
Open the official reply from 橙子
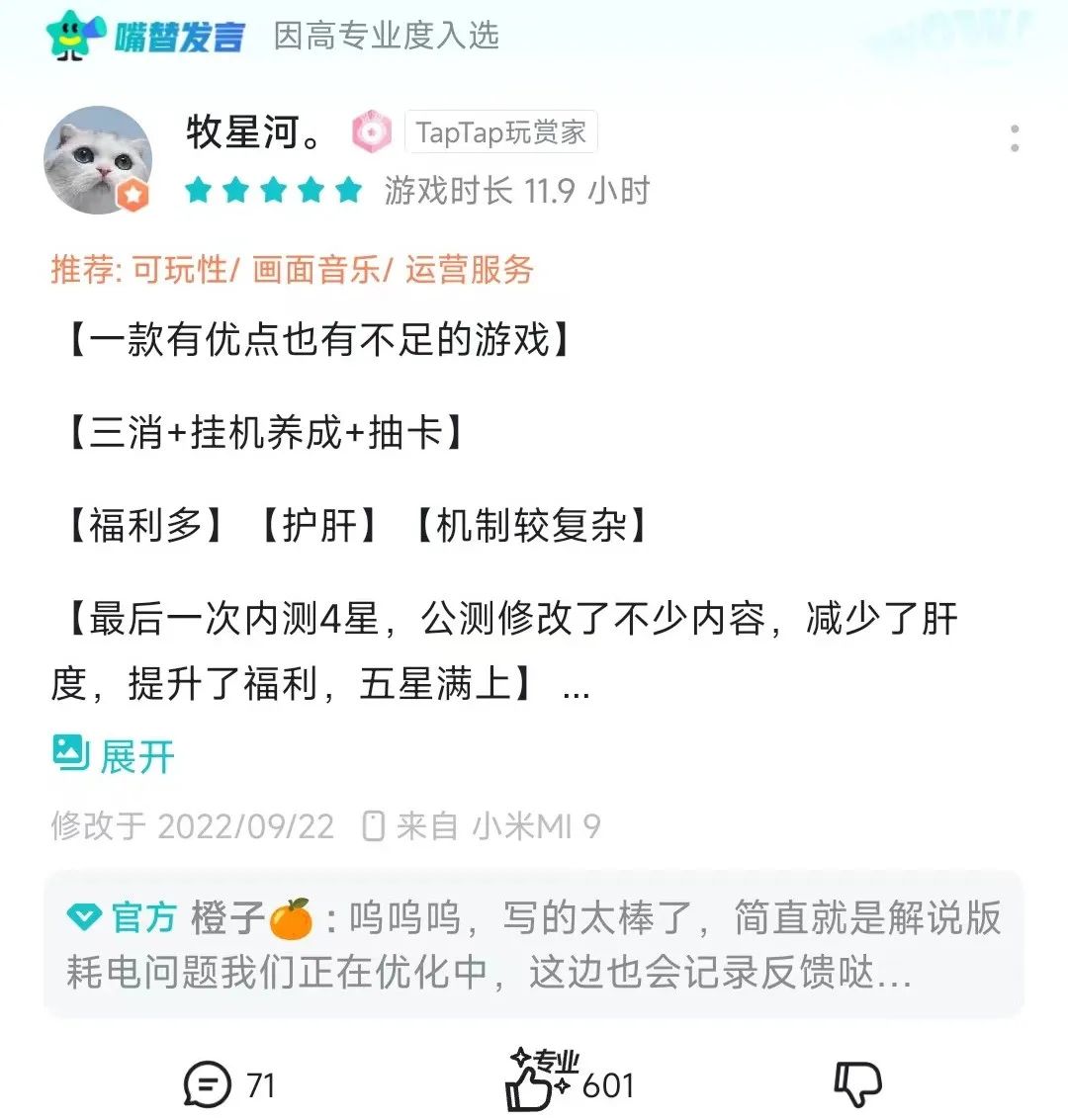pyautogui.click(x=534, y=944)
